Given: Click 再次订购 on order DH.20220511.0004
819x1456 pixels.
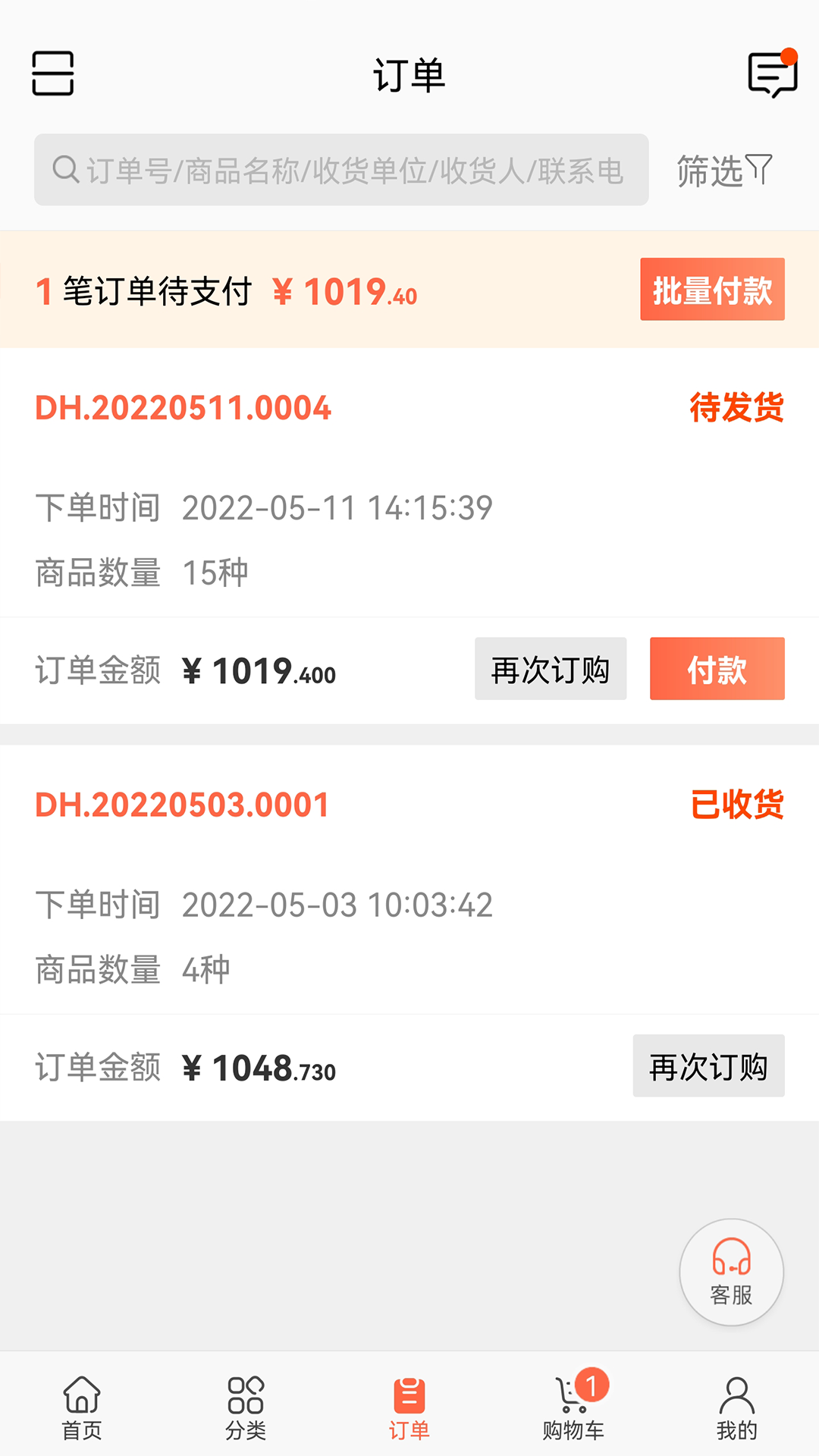Looking at the screenshot, I should (x=550, y=670).
